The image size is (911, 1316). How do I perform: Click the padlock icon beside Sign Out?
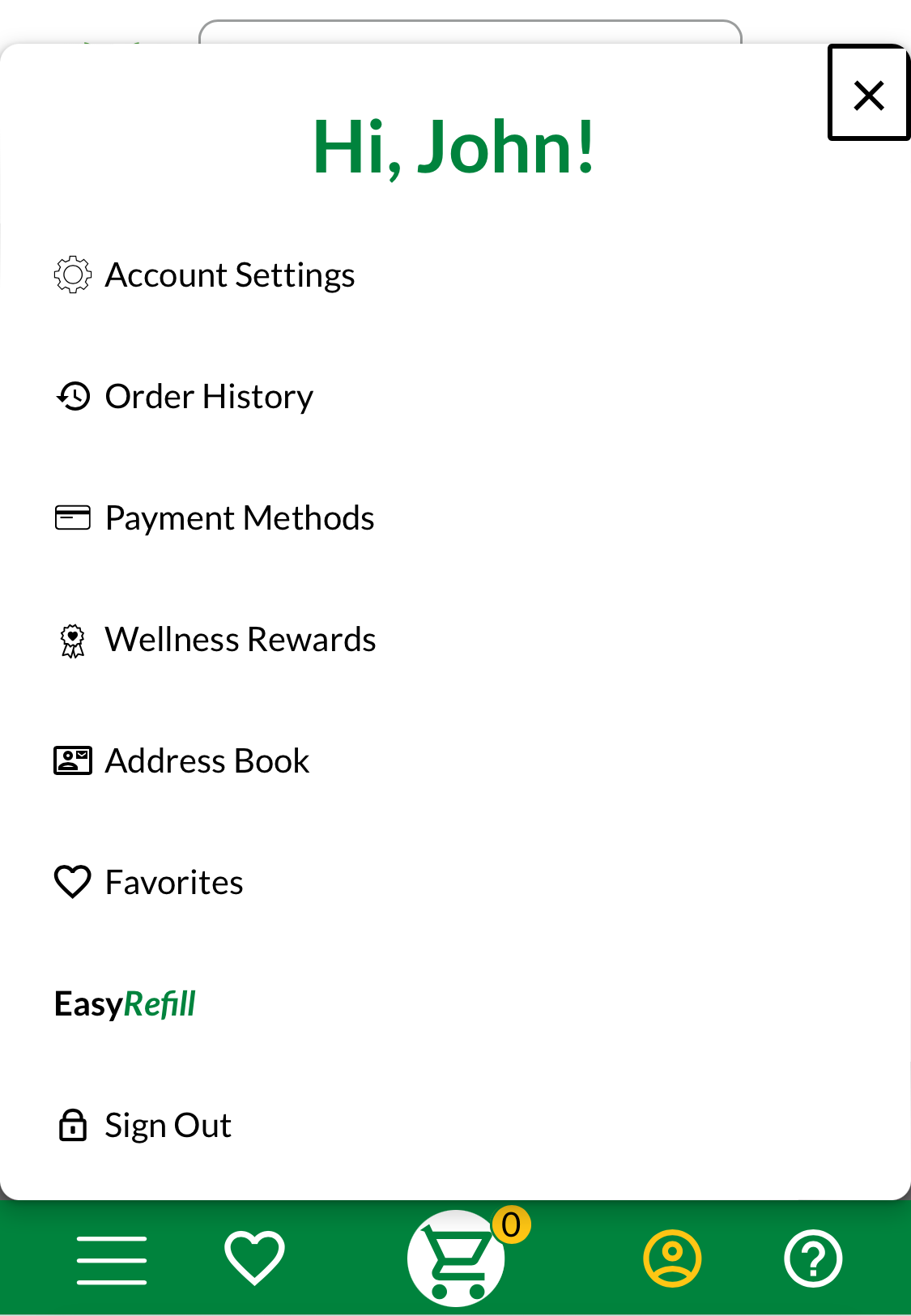(x=72, y=1124)
